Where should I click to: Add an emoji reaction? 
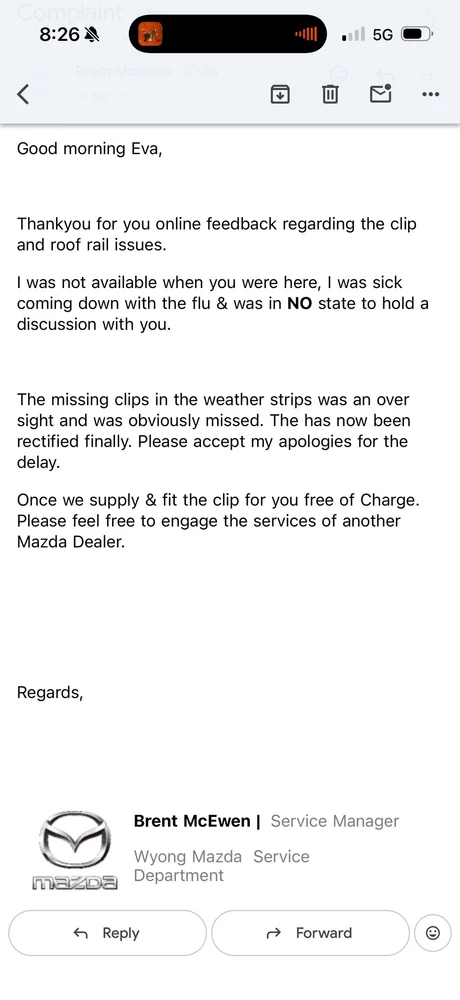[x=433, y=933]
